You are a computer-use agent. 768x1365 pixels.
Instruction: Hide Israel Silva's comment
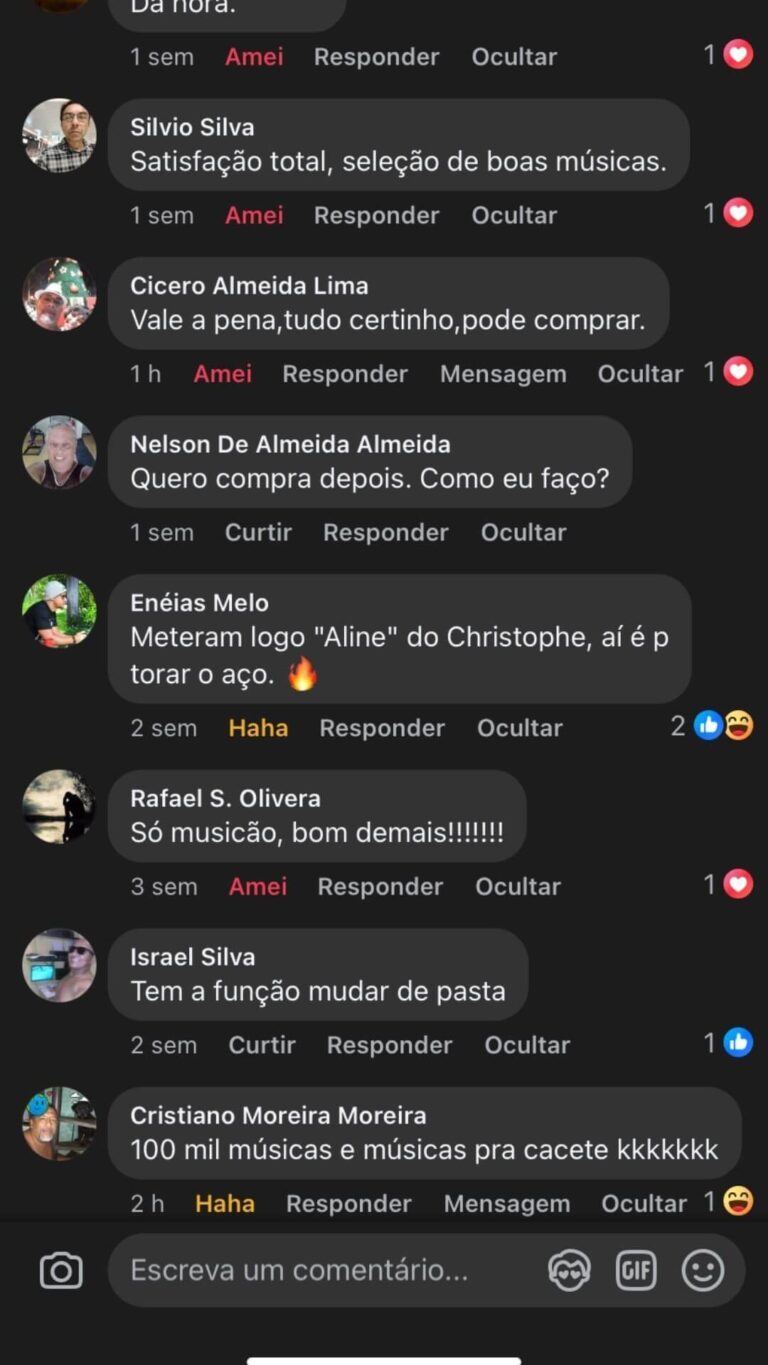[x=527, y=1045]
